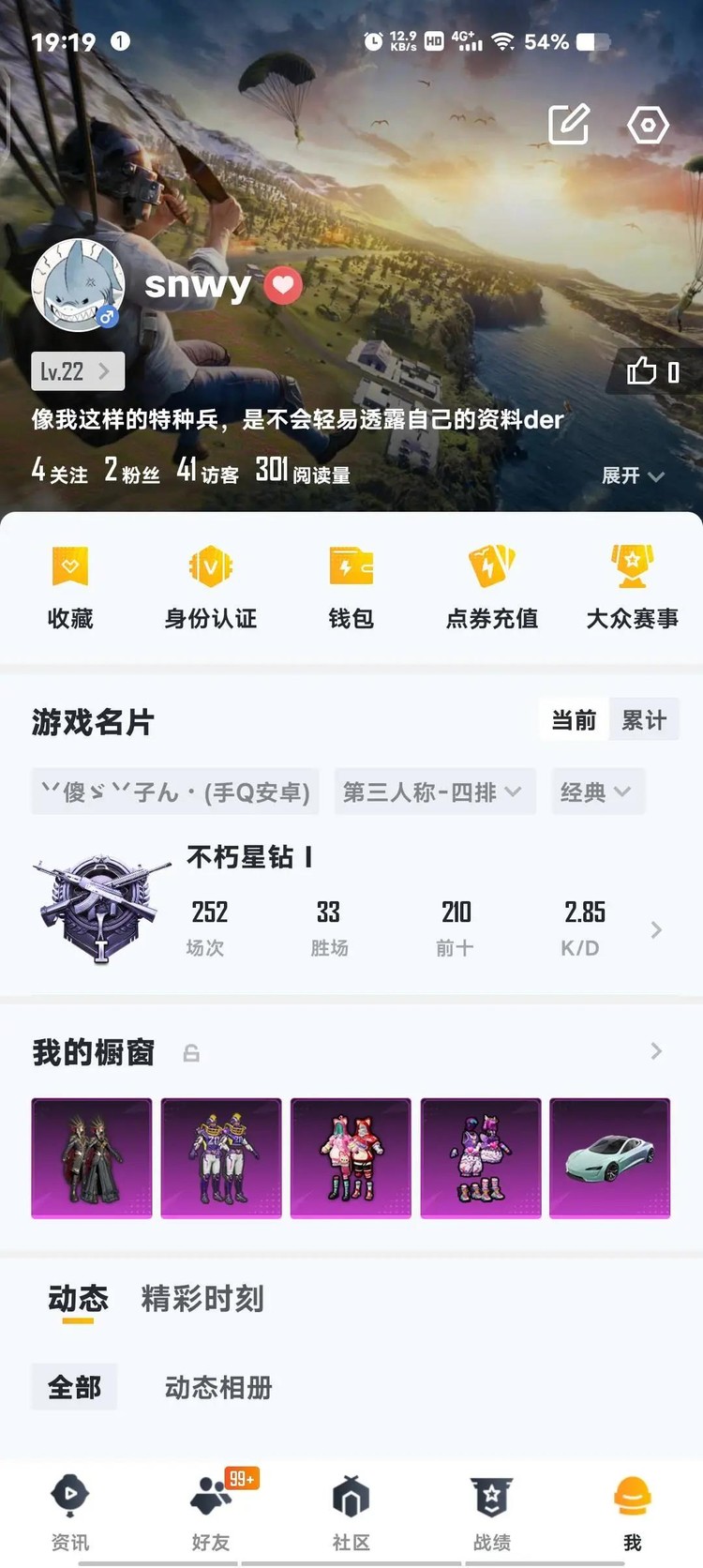The height and width of the screenshot is (1568, 703).
Task: Switch game card to 累计
Action: pos(644,720)
